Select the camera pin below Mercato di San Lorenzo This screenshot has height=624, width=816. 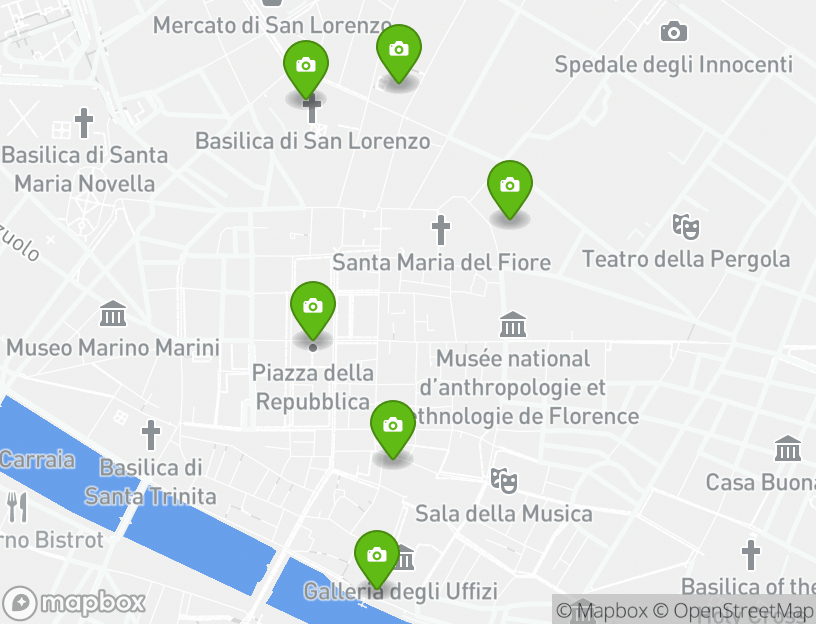[x=398, y=50]
